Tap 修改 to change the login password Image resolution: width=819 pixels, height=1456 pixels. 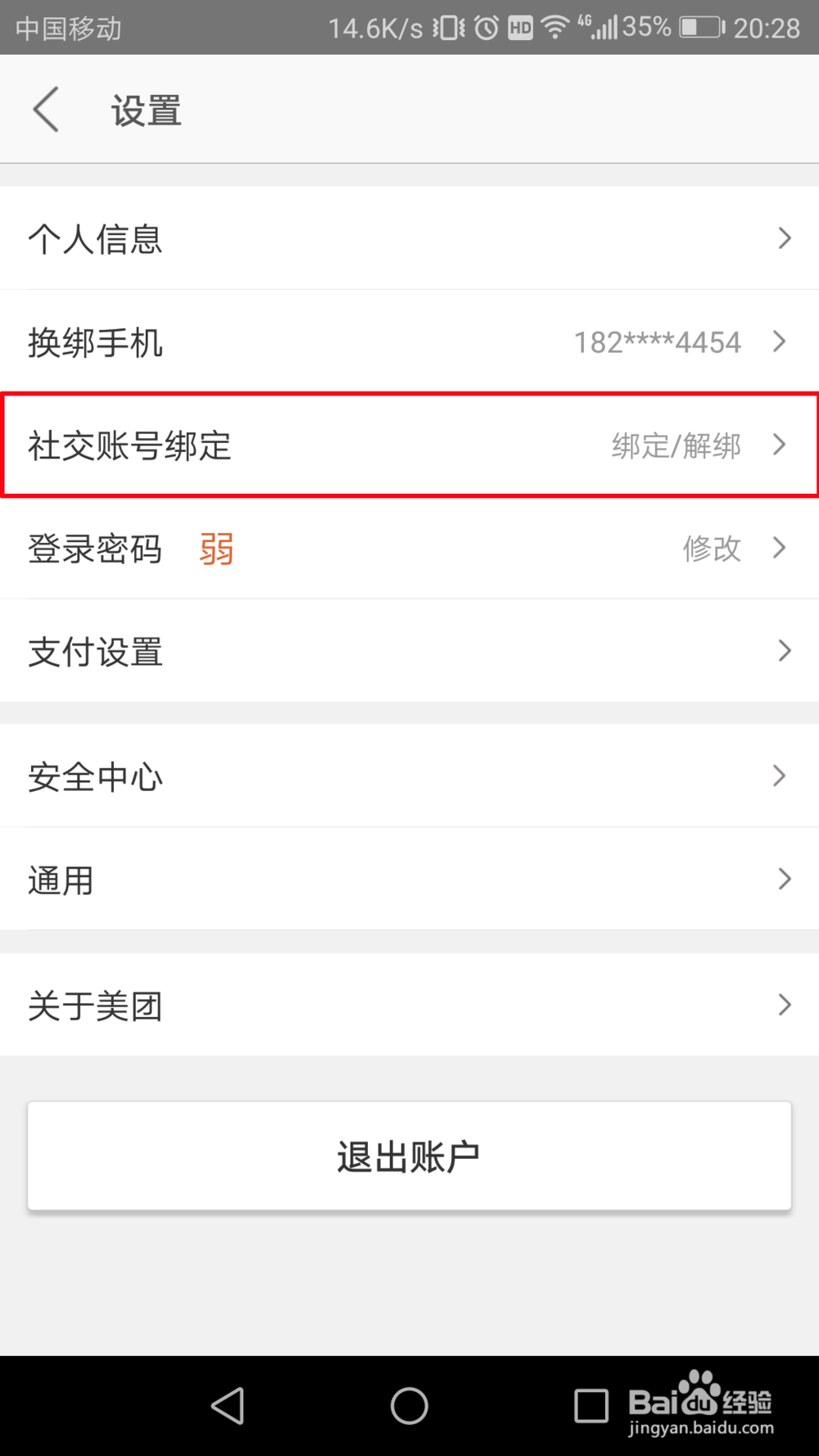click(x=711, y=549)
